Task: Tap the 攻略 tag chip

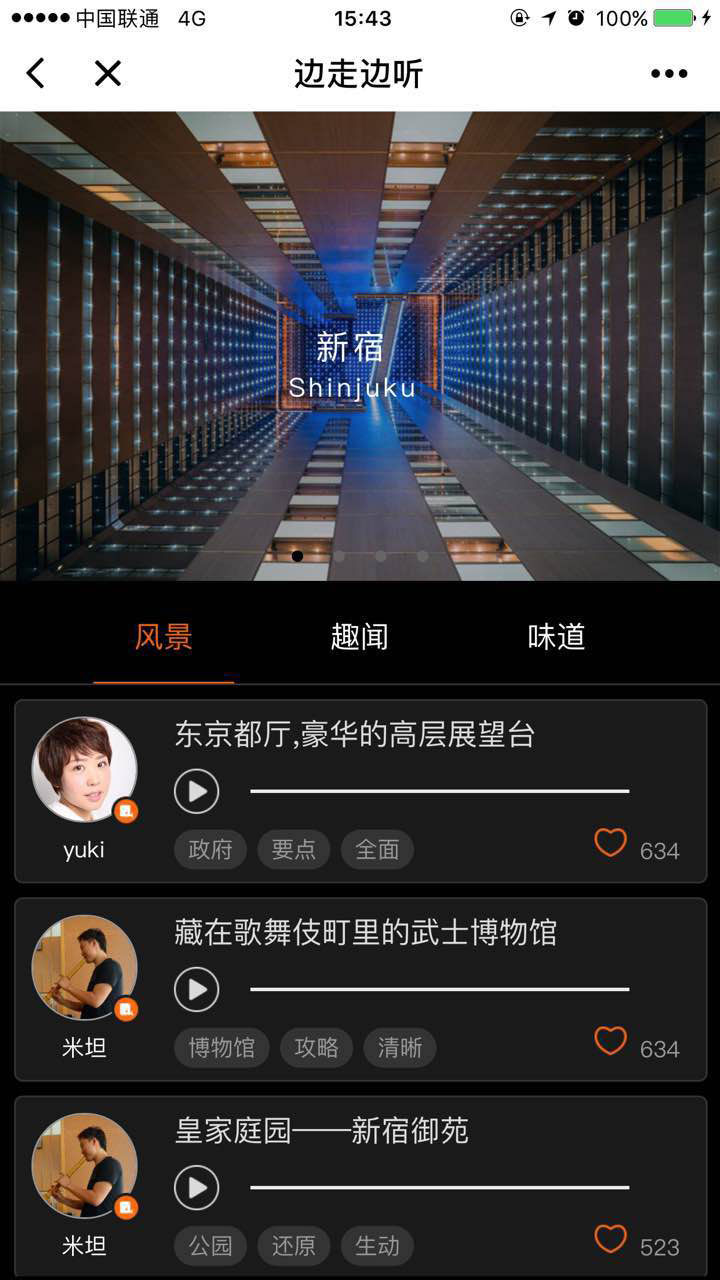Action: [317, 1048]
